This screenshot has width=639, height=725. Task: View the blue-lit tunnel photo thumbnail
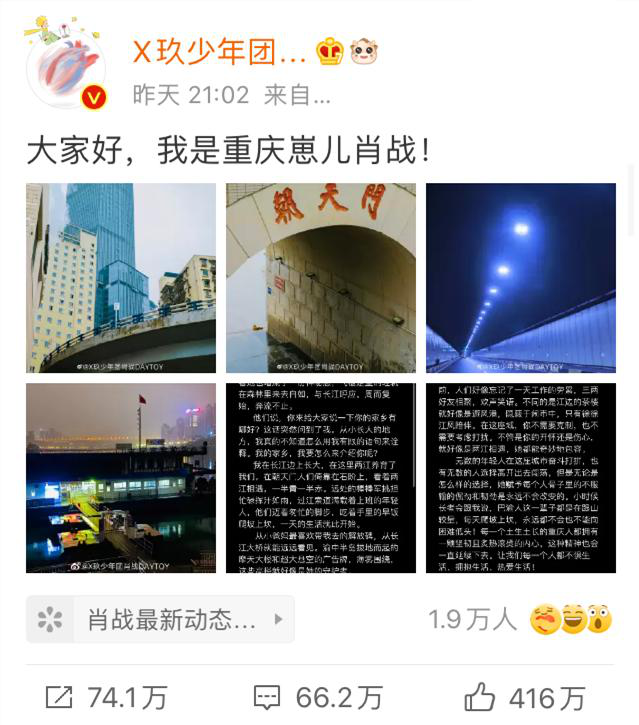pyautogui.click(x=520, y=277)
